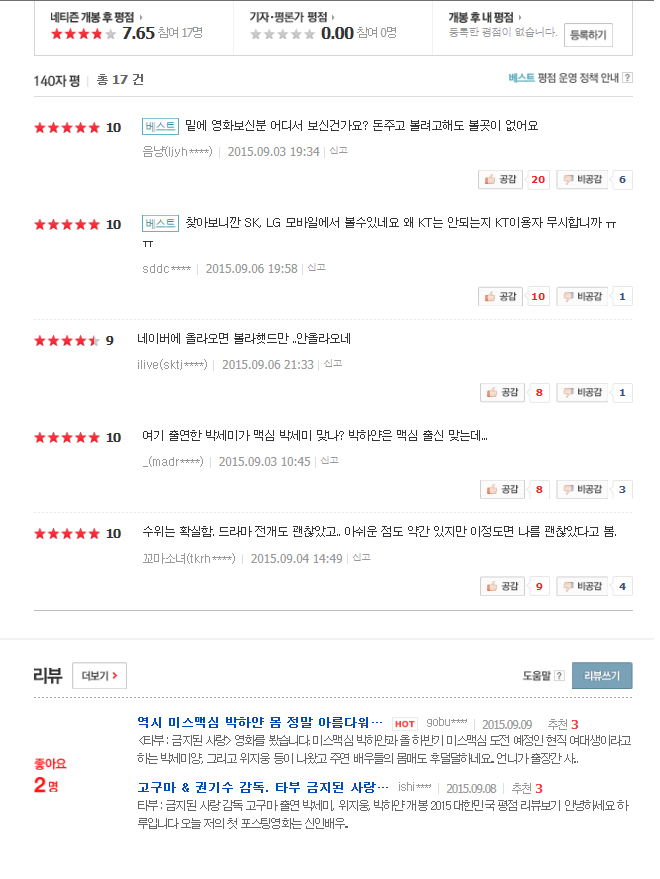The width and height of the screenshot is (660, 879).
Task: Open review 역시 미스맥심 박하얀 몸 정말 아름다워
Action: tap(260, 723)
